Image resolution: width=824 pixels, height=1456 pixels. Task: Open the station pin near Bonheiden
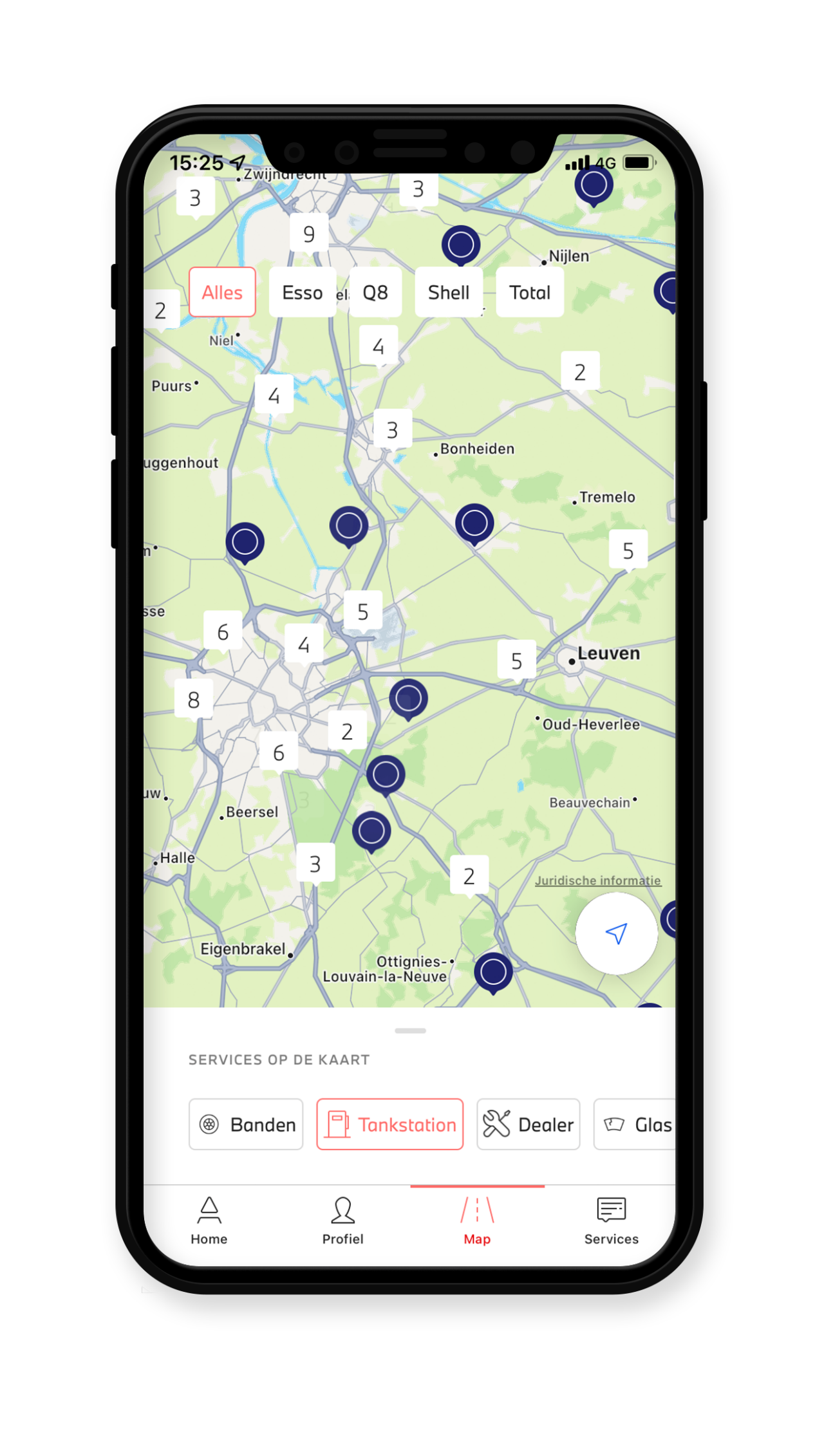coord(474,523)
